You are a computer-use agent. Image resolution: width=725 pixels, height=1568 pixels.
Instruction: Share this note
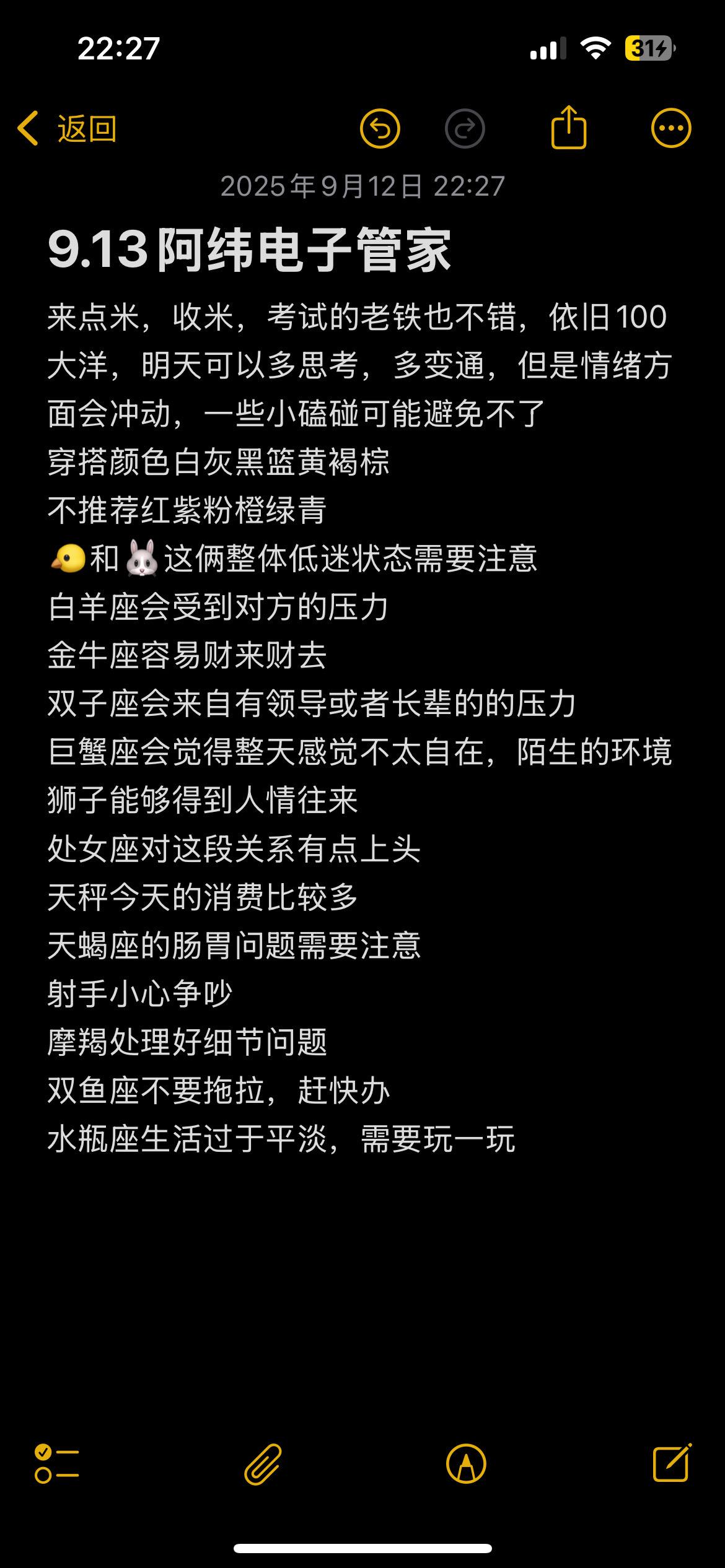pos(568,128)
